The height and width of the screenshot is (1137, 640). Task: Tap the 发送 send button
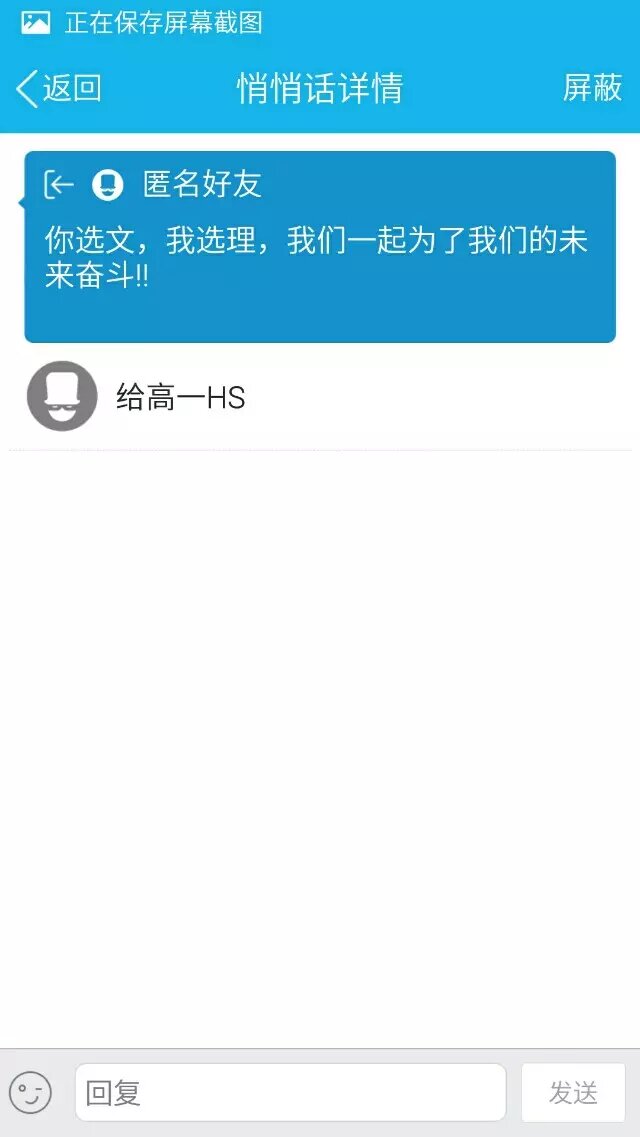point(573,1092)
